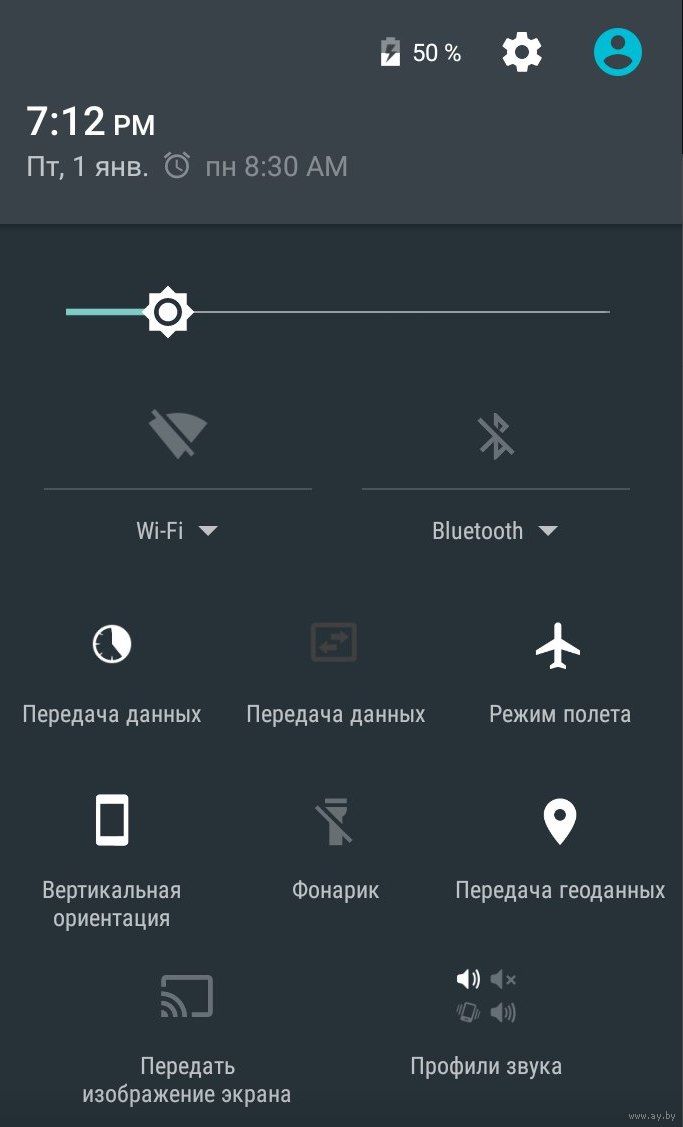This screenshot has width=683, height=1127.
Task: Open data usage tile with pie icon
Action: 112,645
